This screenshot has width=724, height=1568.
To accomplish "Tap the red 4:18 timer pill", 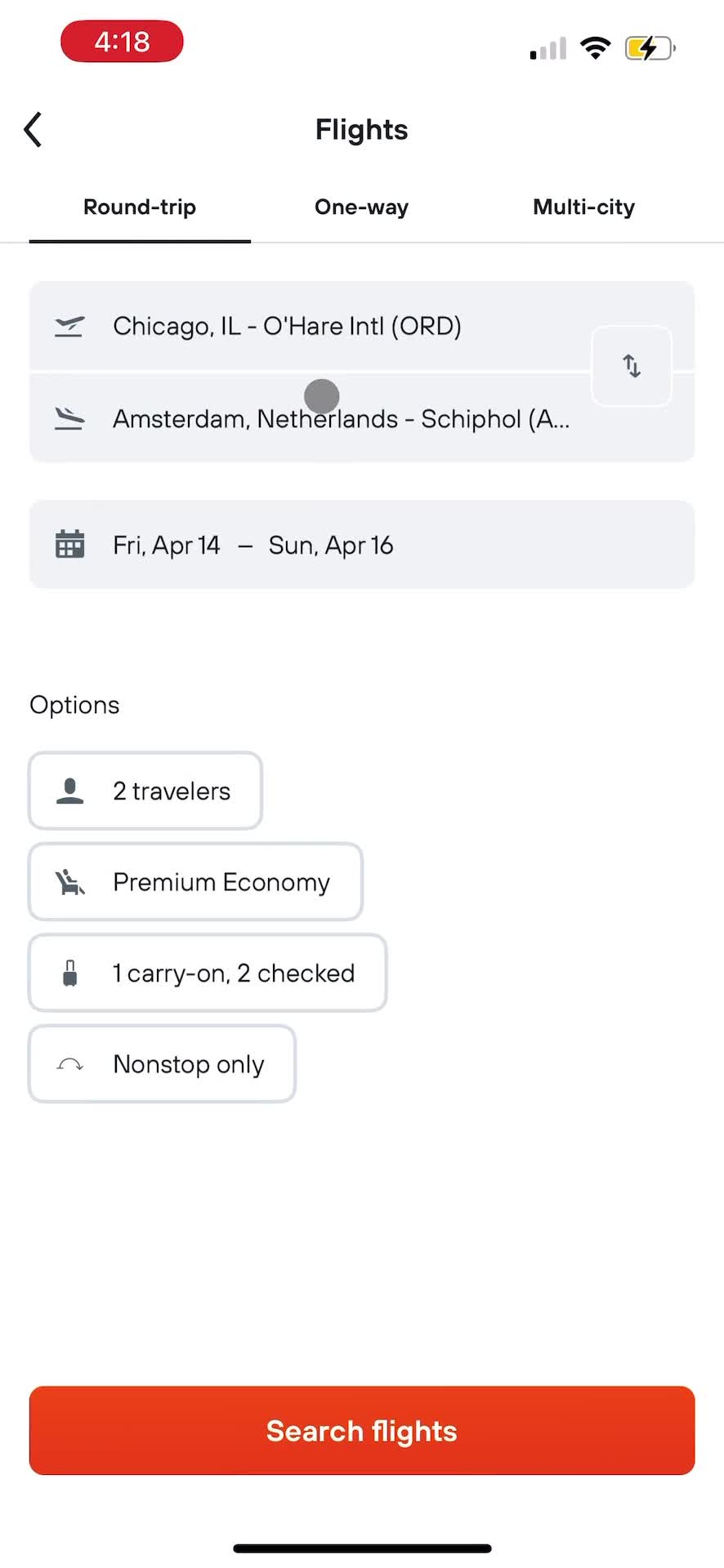I will [x=121, y=41].
